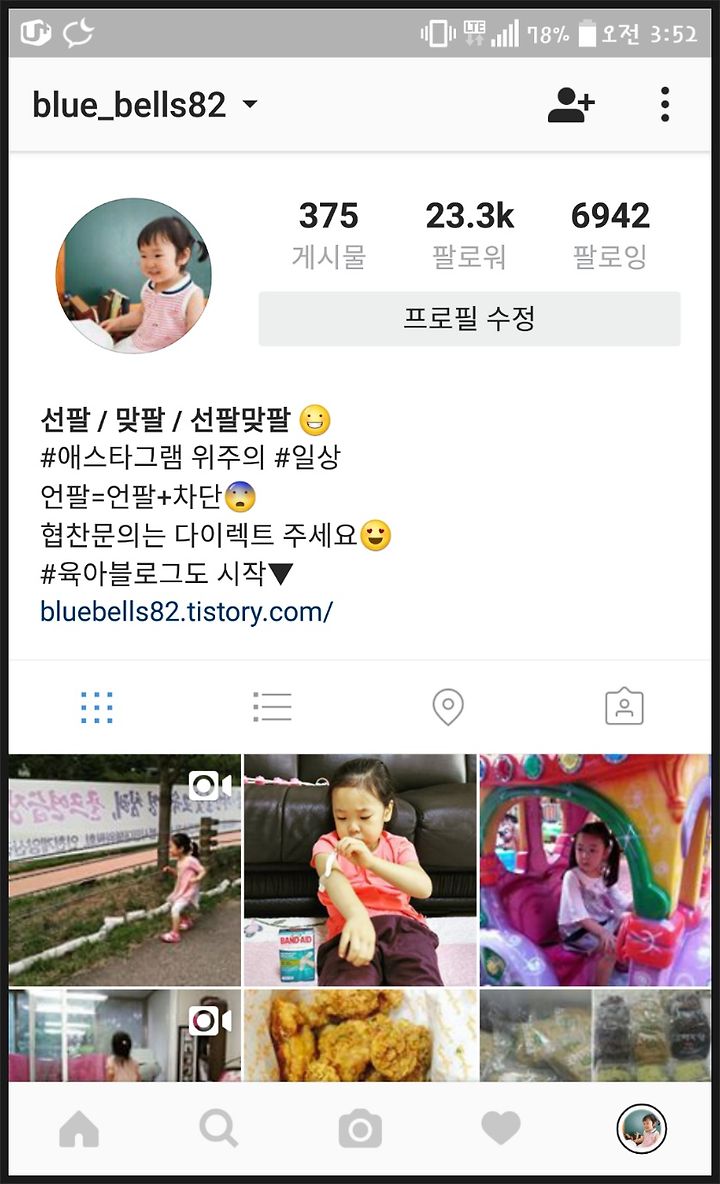Open the post with girl and Band-Aid box
This screenshot has width=720, height=1184.
point(360,870)
